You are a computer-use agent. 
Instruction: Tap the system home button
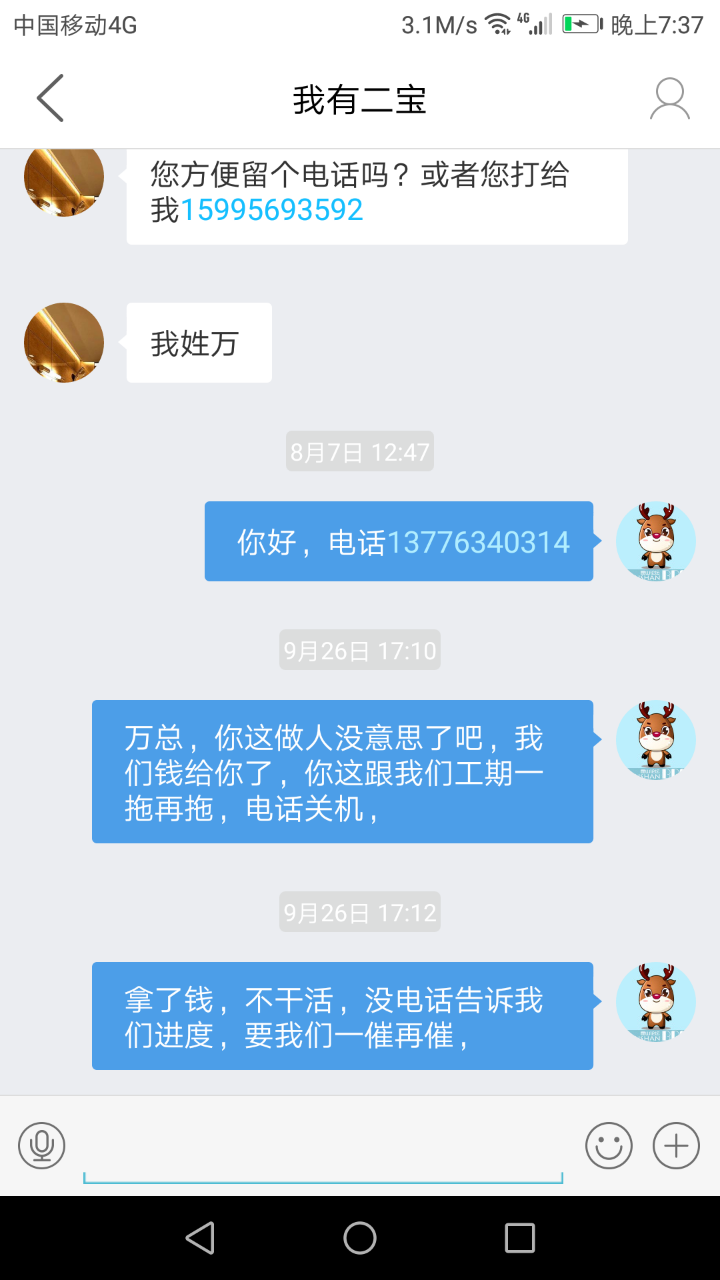(x=360, y=1238)
